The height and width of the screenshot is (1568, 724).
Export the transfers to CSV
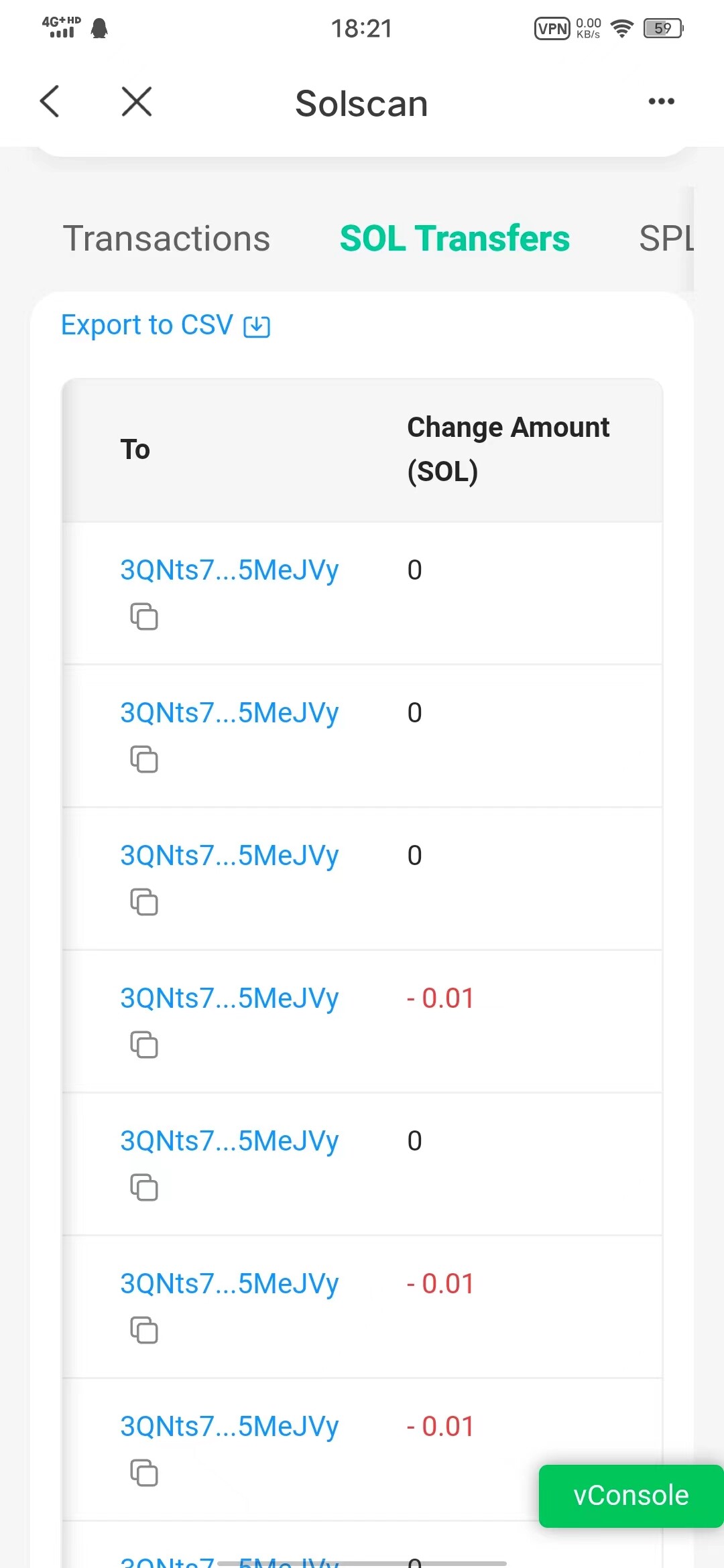click(165, 326)
